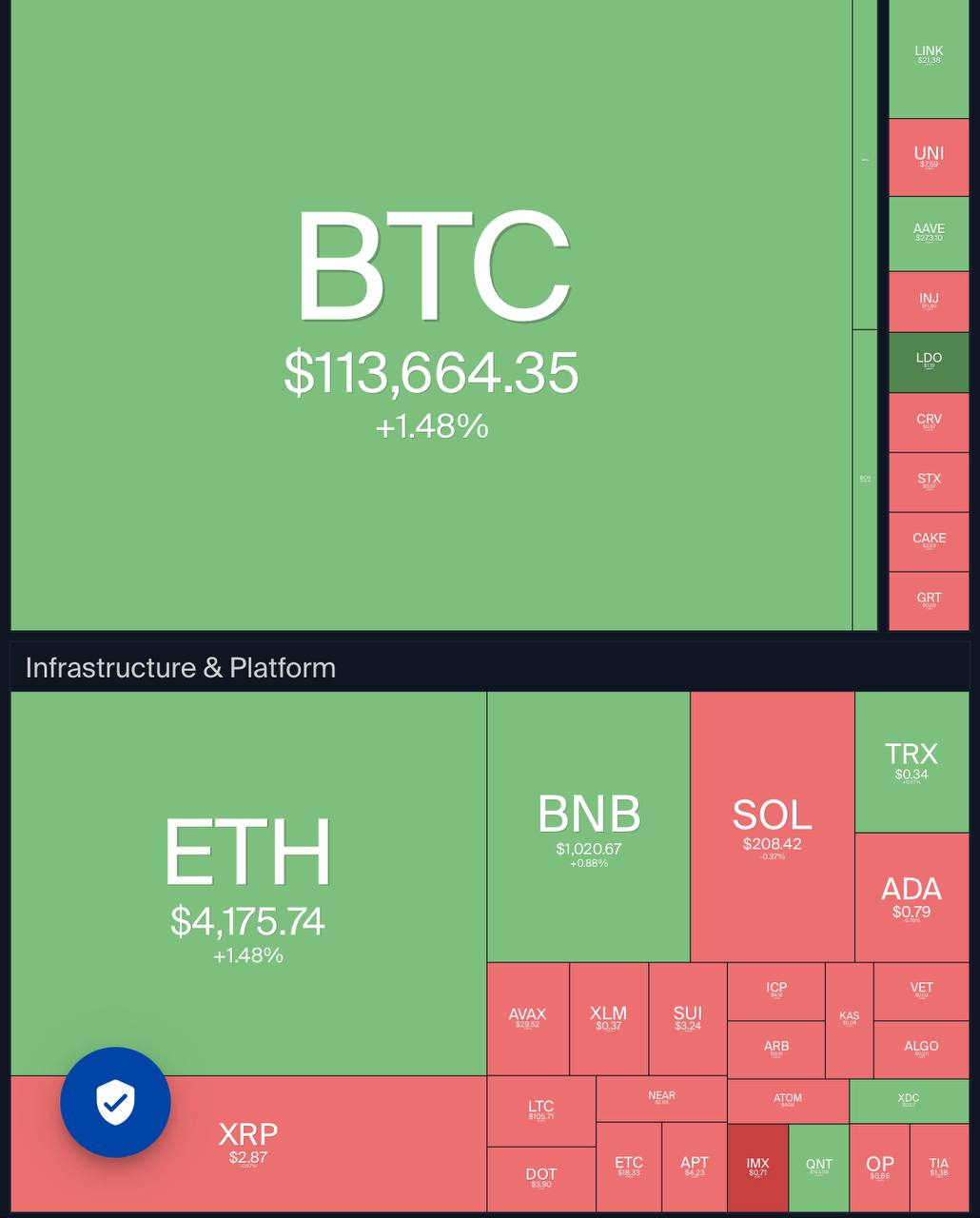Tap the blue shield floating button
This screenshot has height=1218, width=980.
[115, 1102]
